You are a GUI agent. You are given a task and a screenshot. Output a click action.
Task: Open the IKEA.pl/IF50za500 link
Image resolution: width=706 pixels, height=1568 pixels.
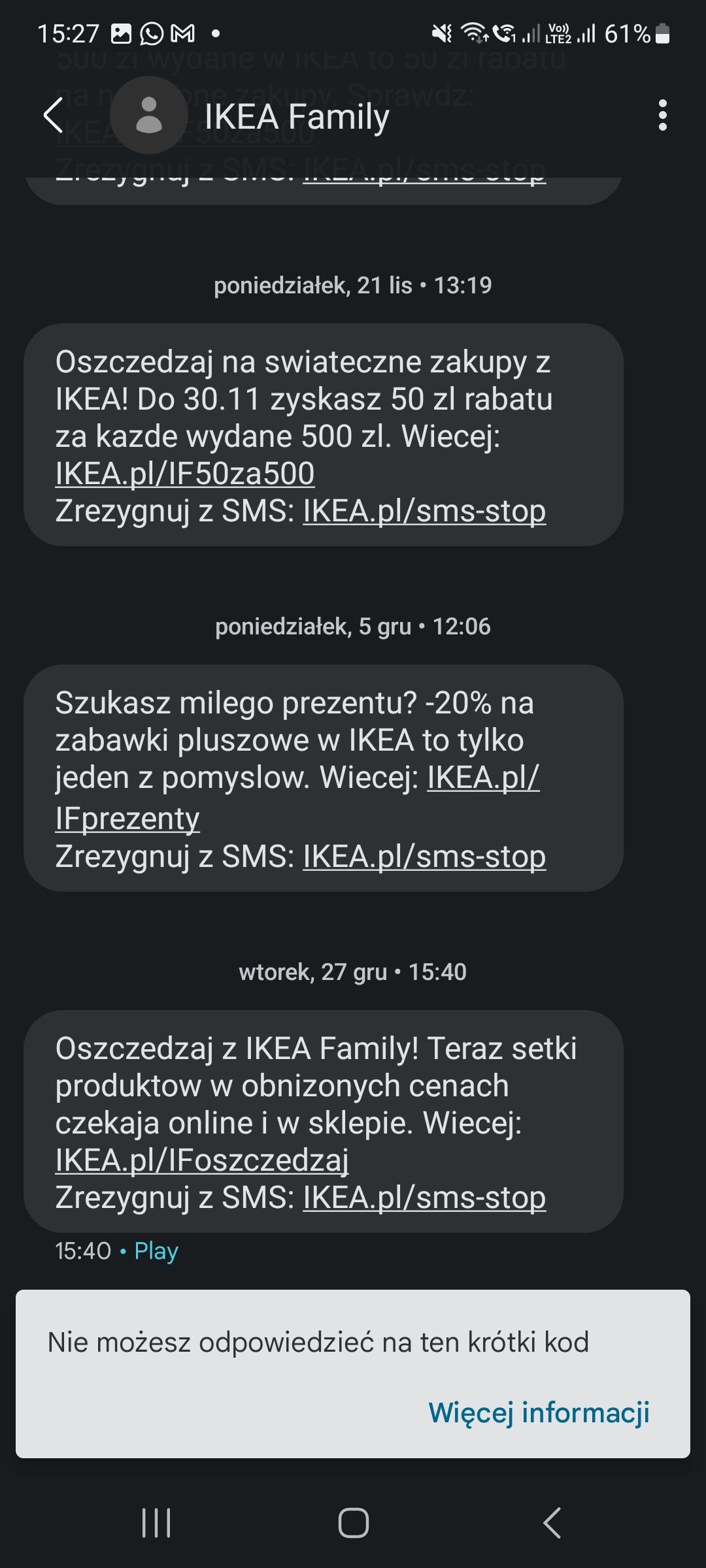tap(185, 474)
